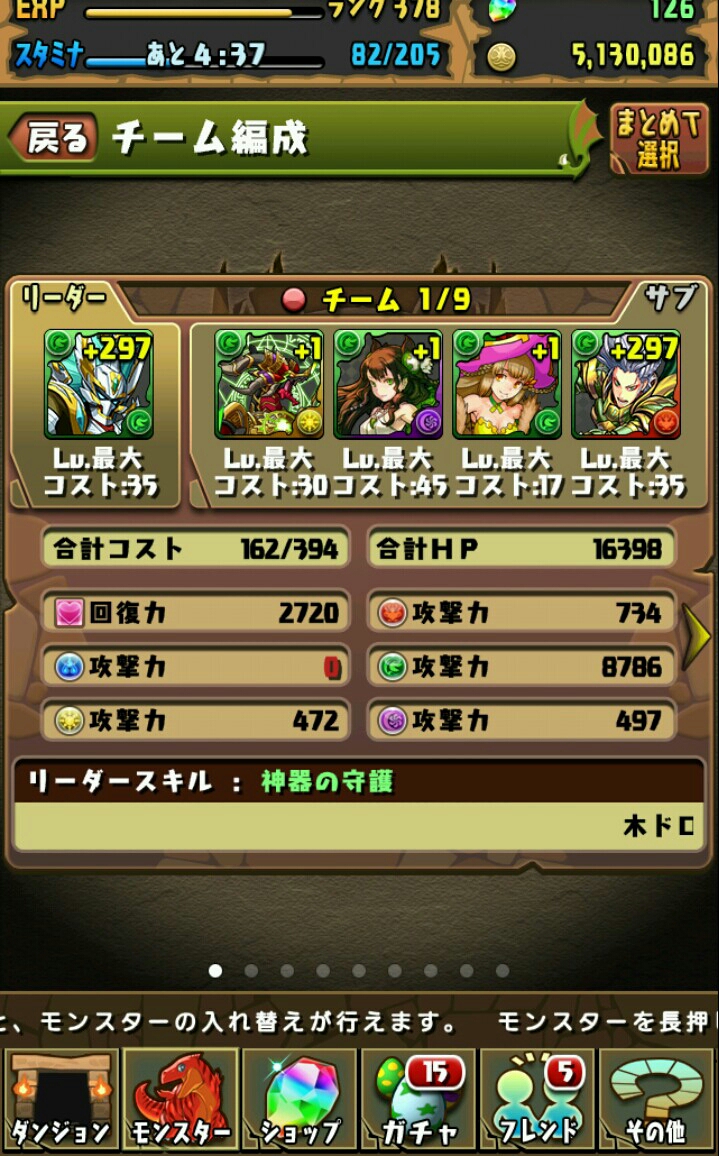The image size is (719, 1156).
Task: Select the last sub monster with +297
Action: coord(625,383)
